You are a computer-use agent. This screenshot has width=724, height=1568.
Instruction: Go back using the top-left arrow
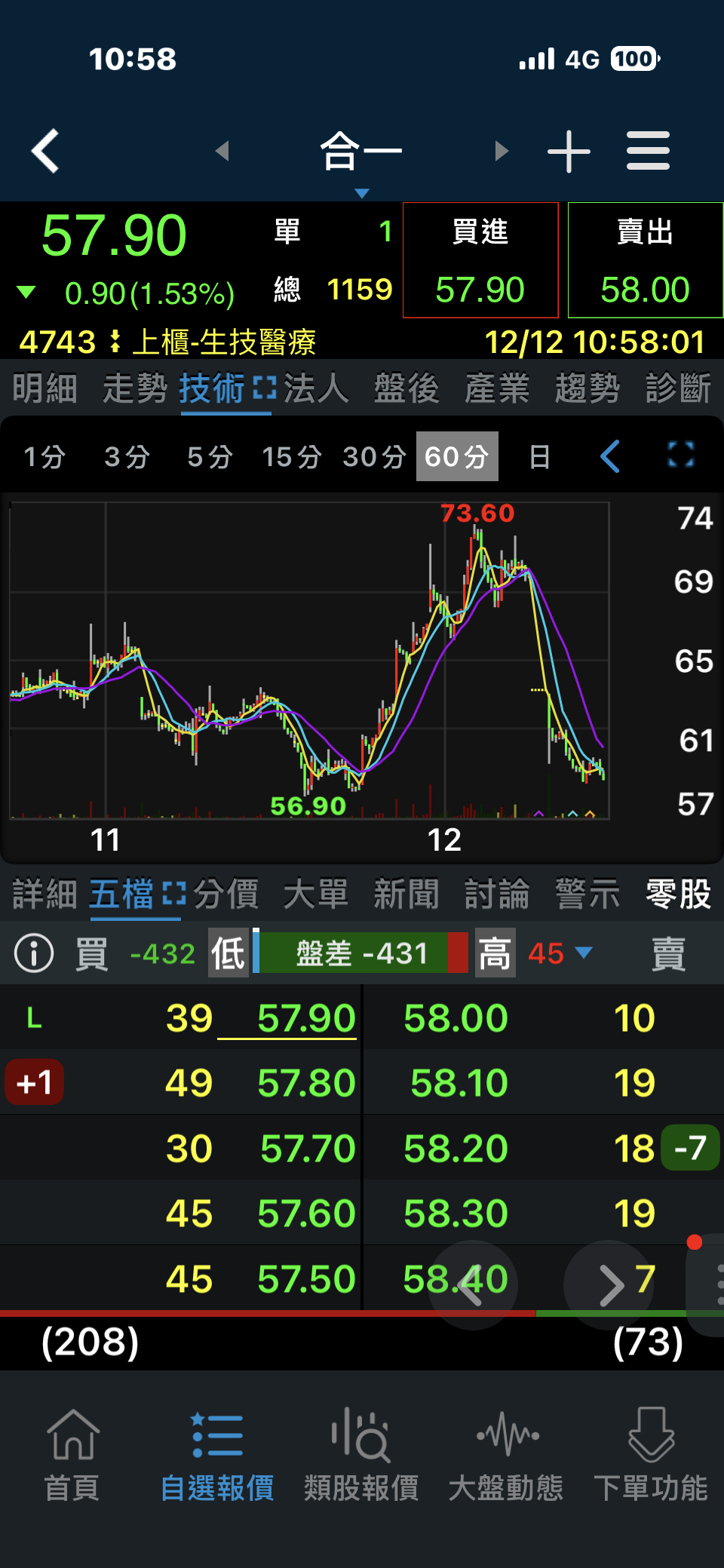point(46,151)
